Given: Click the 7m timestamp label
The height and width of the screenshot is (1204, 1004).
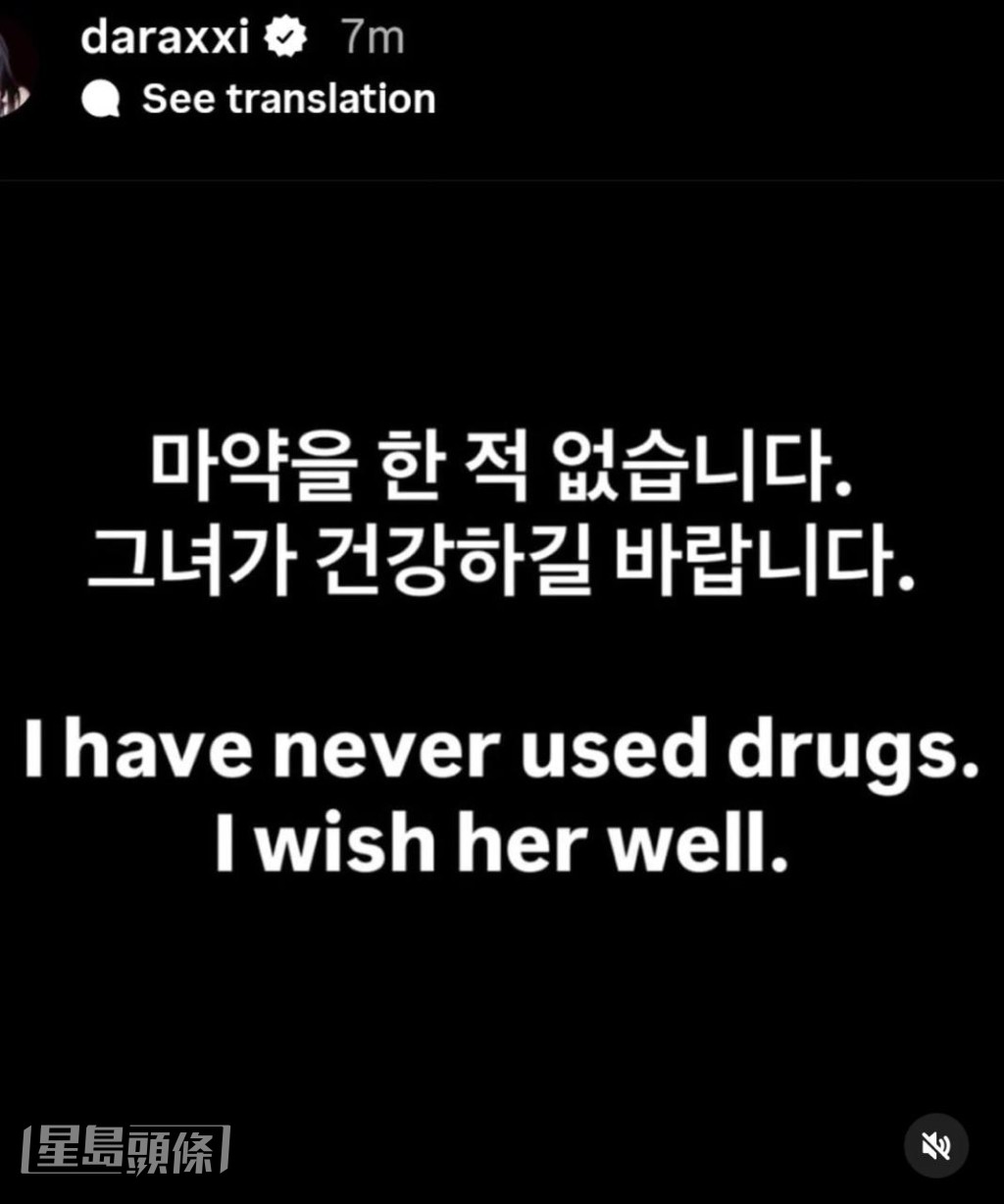Looking at the screenshot, I should [x=370, y=39].
